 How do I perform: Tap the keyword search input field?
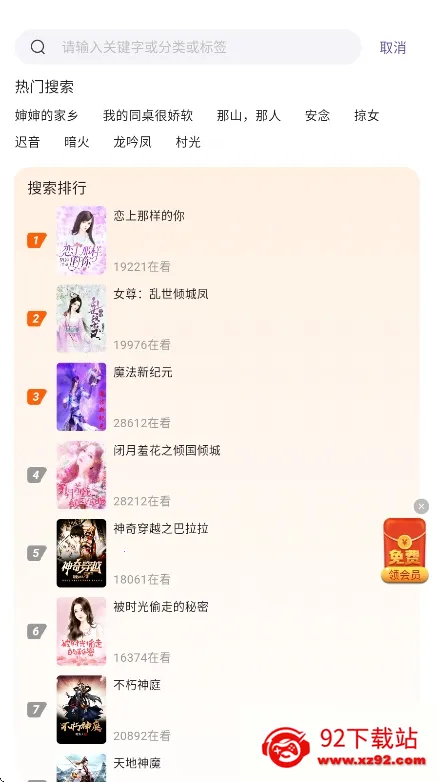[188, 47]
